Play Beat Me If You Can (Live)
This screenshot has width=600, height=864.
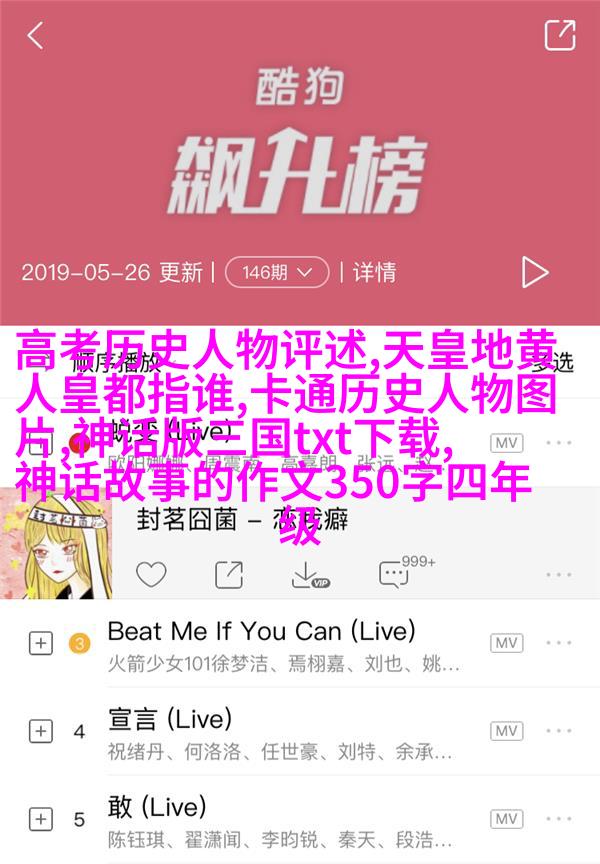tap(260, 631)
